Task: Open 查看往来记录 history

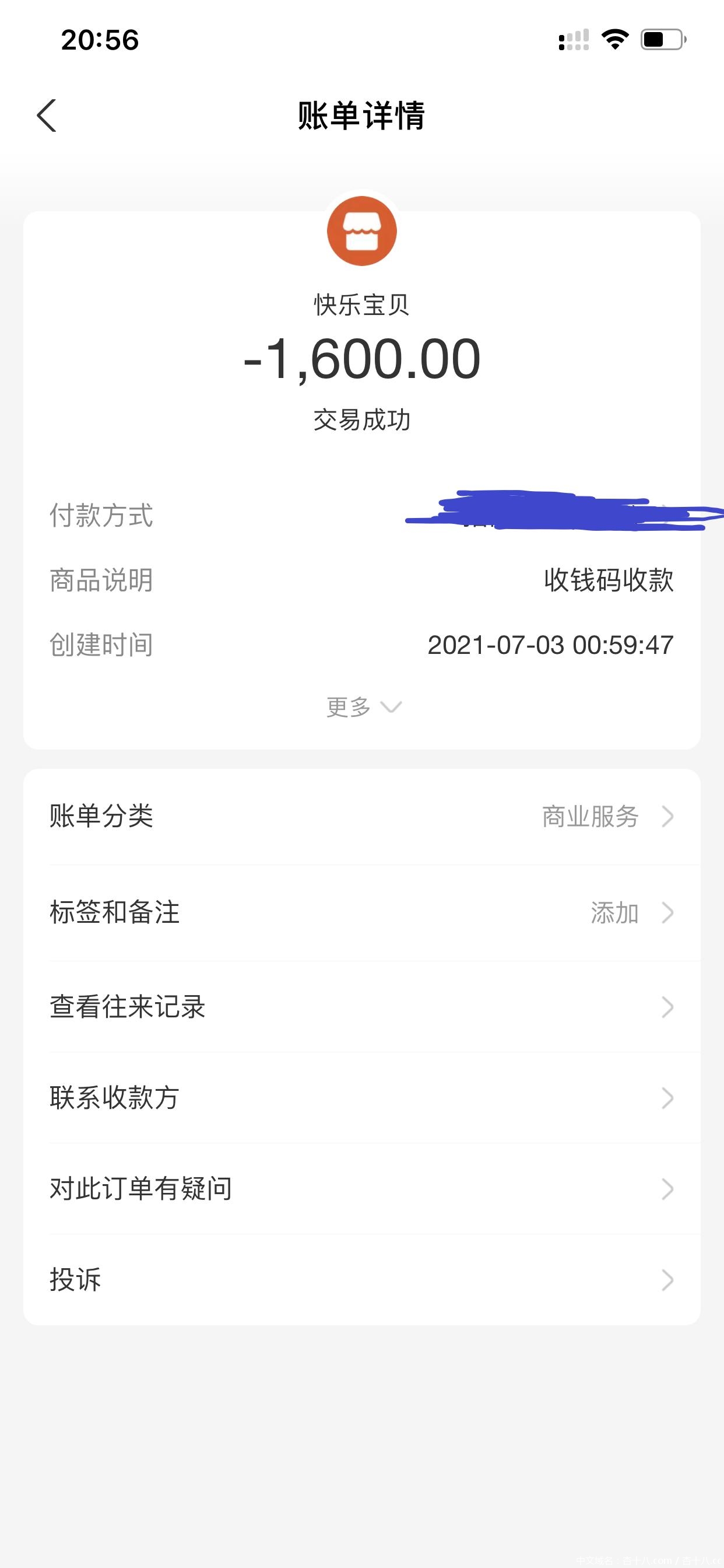Action: pos(361,1007)
